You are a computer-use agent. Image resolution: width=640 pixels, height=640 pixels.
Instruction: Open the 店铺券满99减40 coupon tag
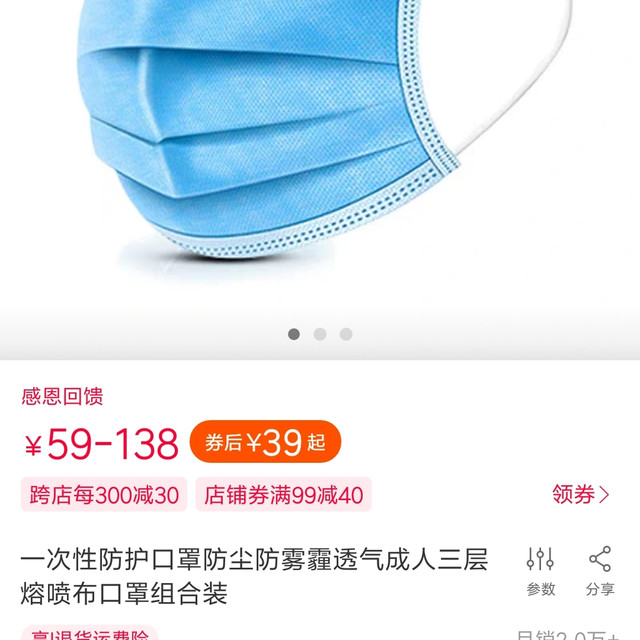[284, 495]
